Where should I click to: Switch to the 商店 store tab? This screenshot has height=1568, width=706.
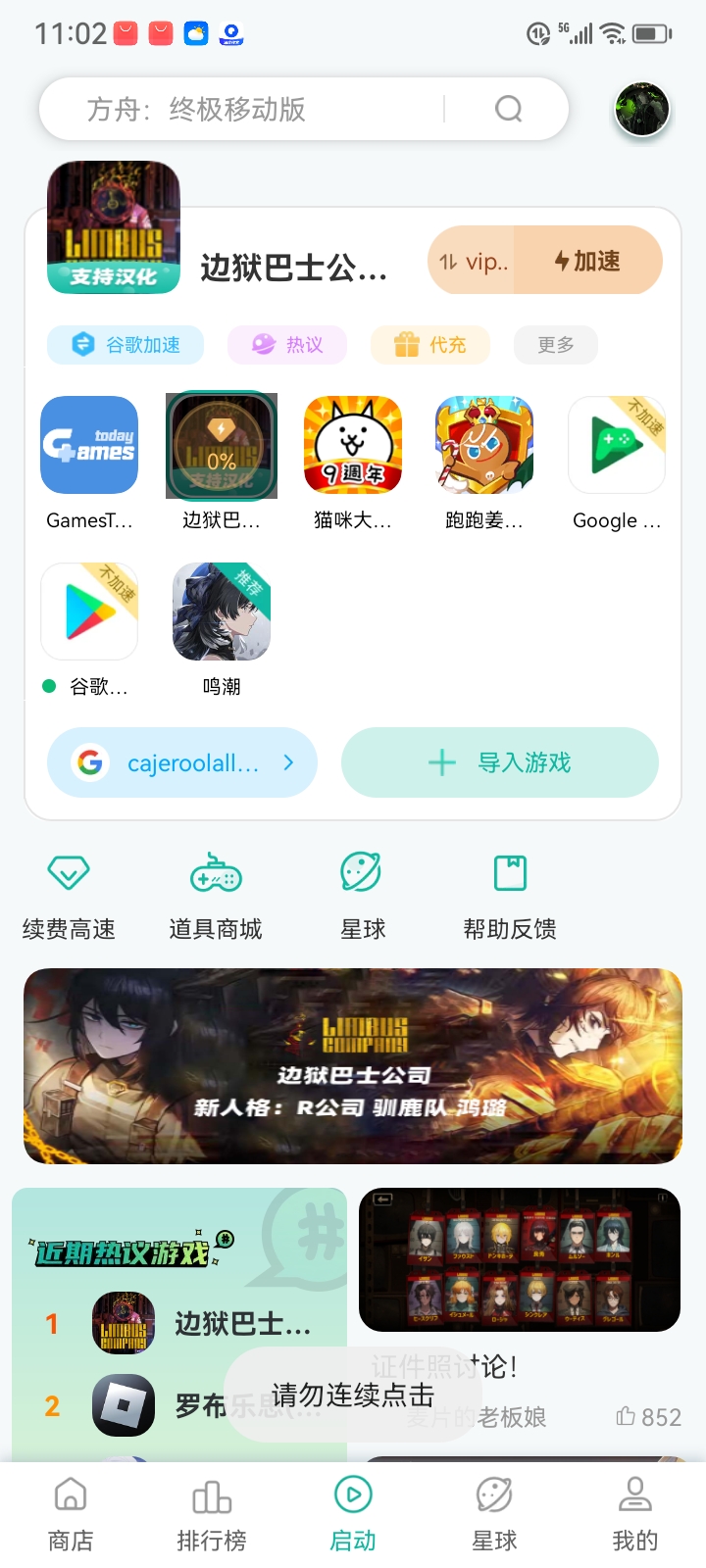(71, 1513)
